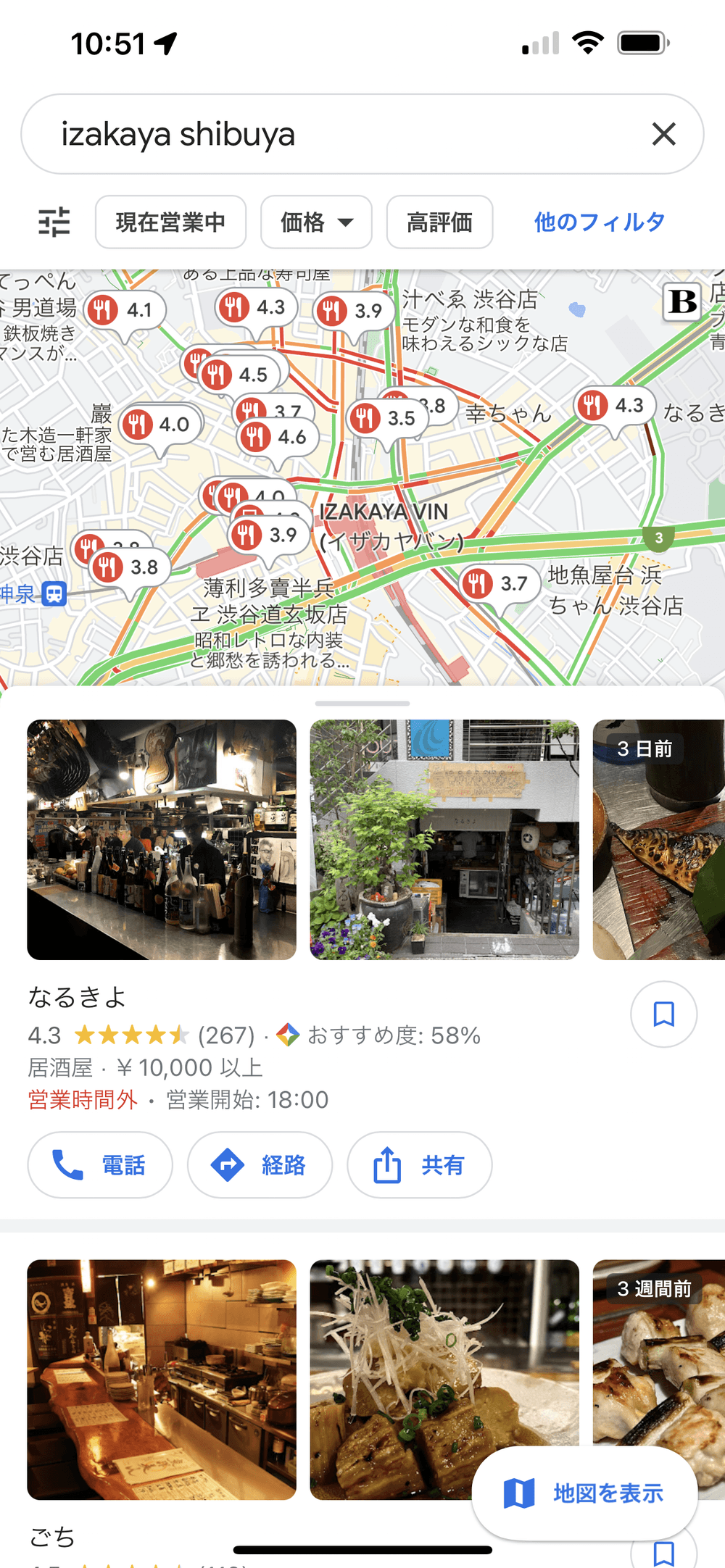Select the 4.1 rated map pin

pyautogui.click(x=125, y=310)
